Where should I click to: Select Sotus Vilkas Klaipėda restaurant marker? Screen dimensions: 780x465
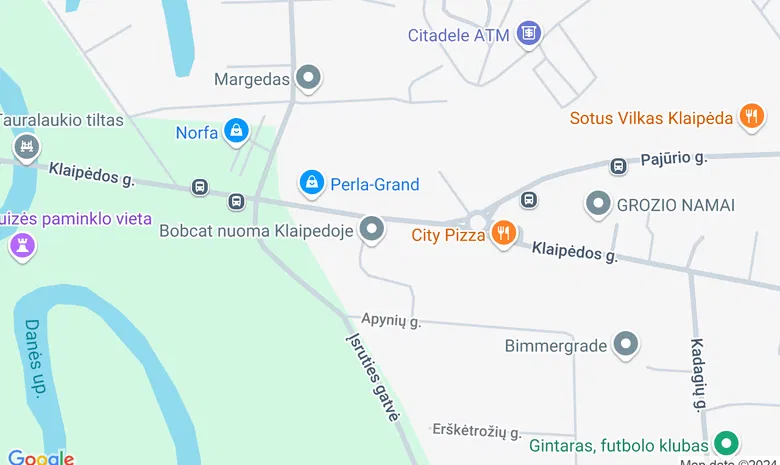tap(751, 117)
